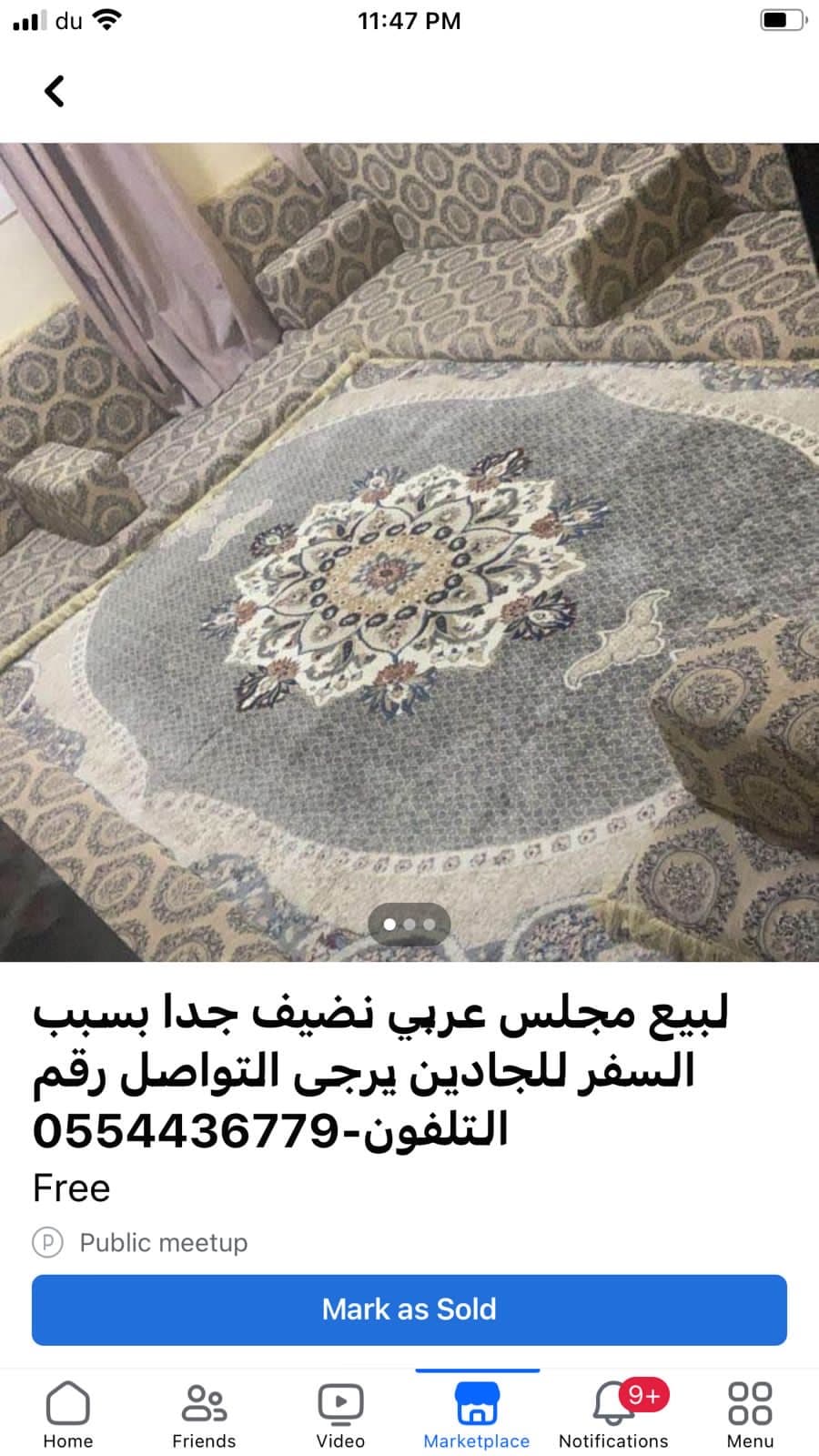
Task: Tap the Mark as Sold button
Action: 409,1309
